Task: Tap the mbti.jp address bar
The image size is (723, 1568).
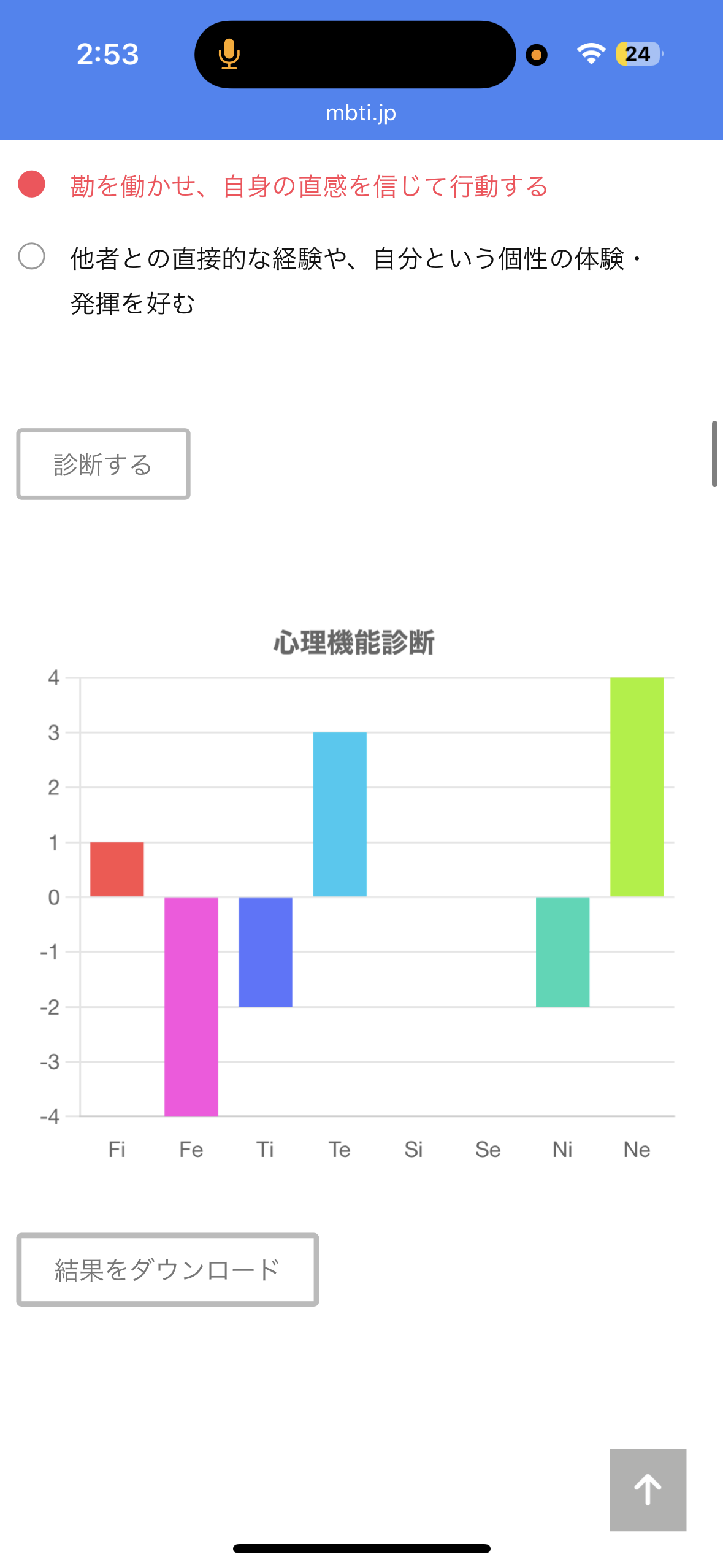Action: click(x=361, y=113)
